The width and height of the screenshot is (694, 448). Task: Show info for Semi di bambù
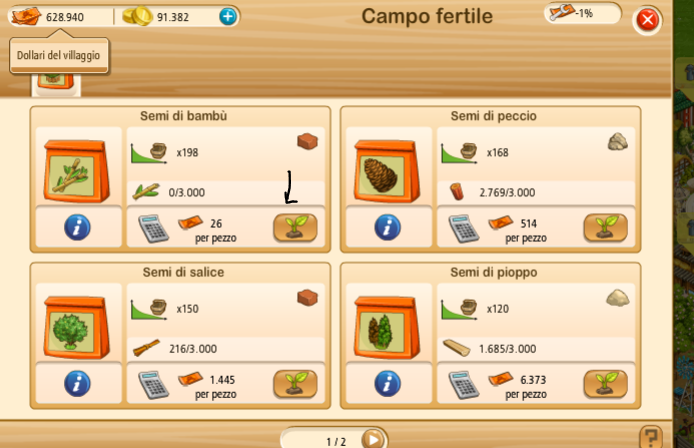pos(77,227)
